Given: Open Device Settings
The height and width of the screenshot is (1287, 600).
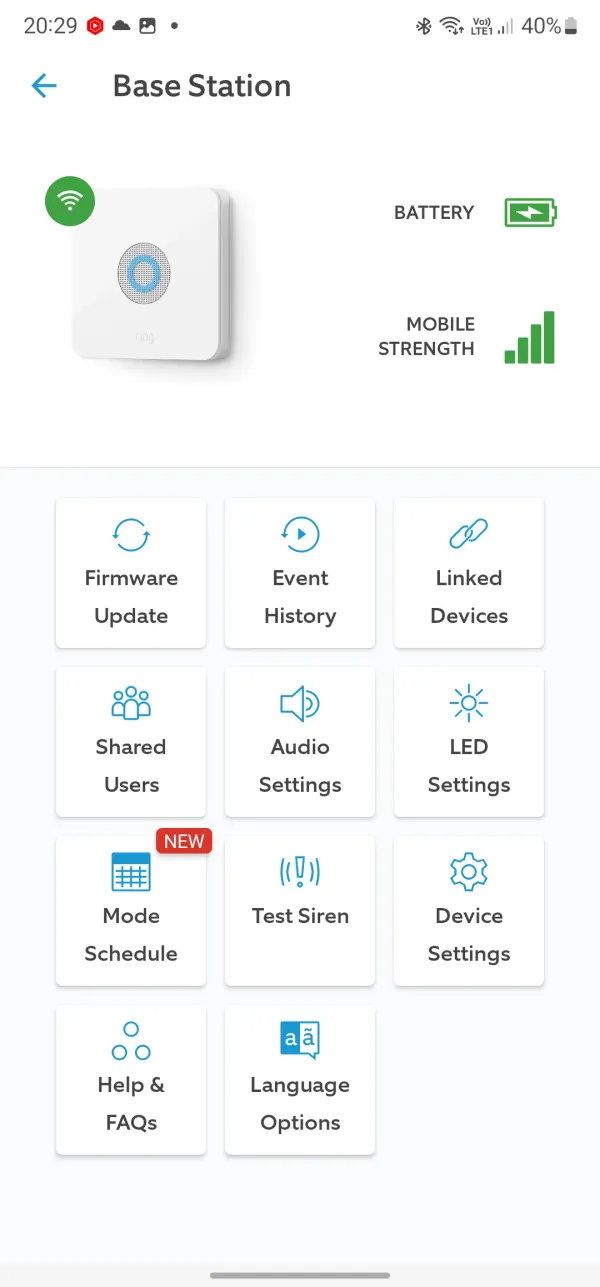Looking at the screenshot, I should click(469, 911).
